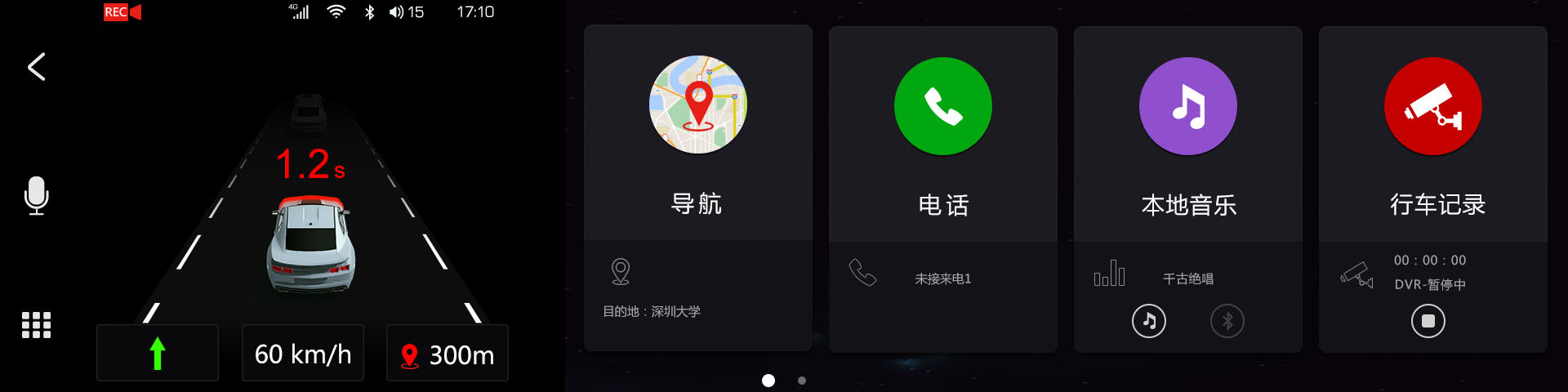
Task: Open the app grid menu
Action: pos(36,325)
